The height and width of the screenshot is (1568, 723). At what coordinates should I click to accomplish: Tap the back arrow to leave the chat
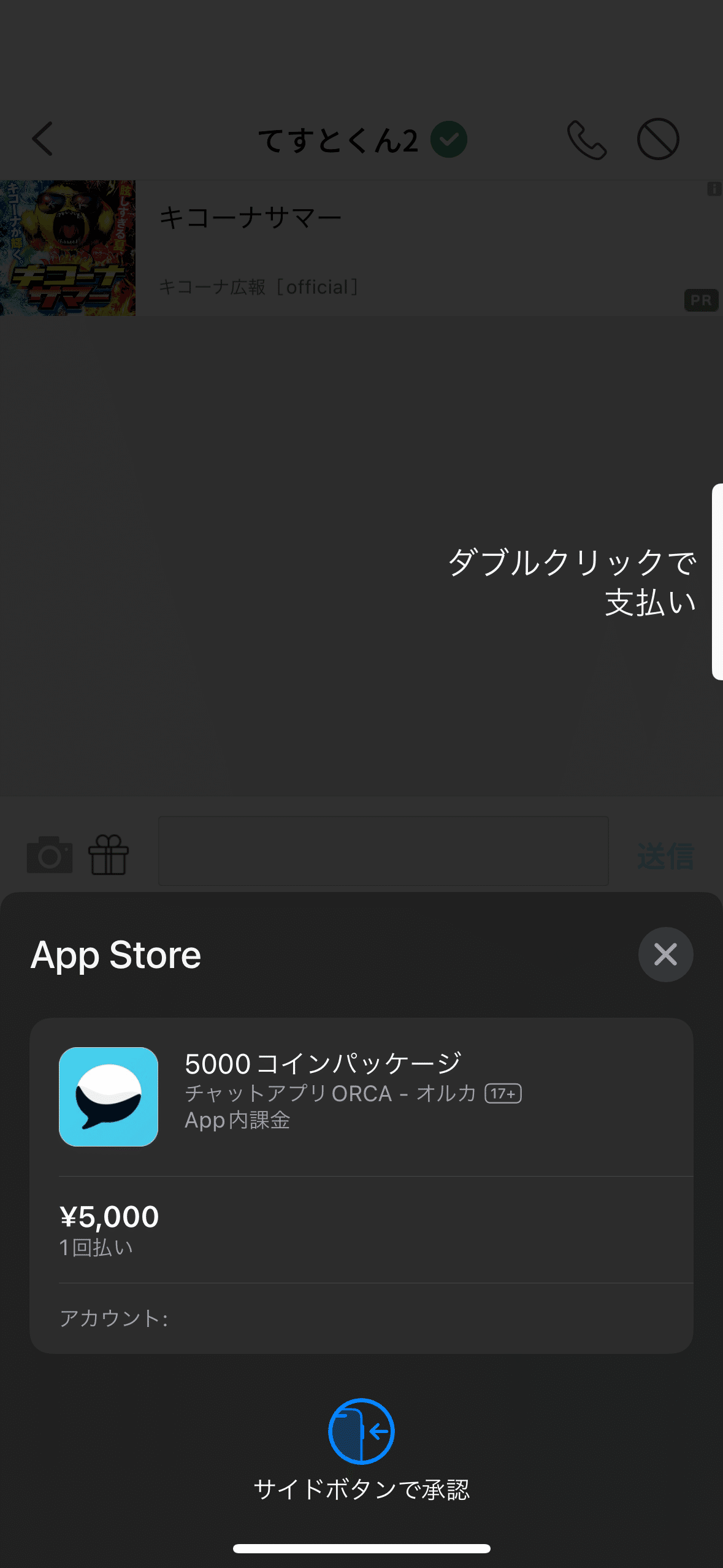pos(42,139)
